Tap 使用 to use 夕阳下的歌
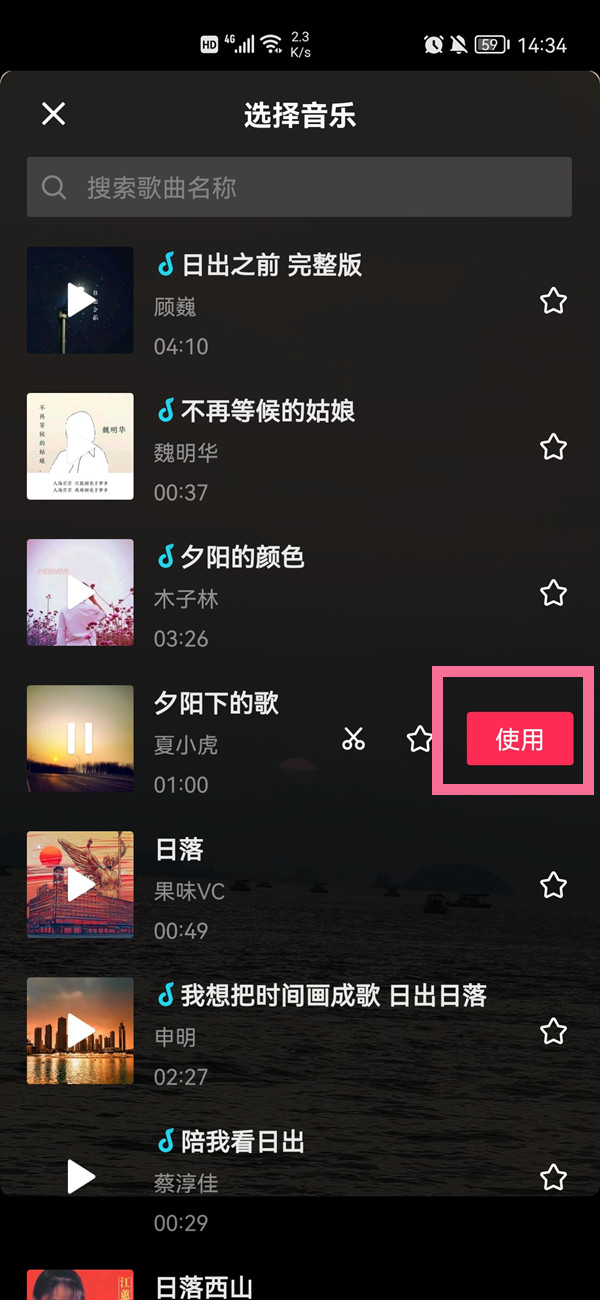 (519, 739)
